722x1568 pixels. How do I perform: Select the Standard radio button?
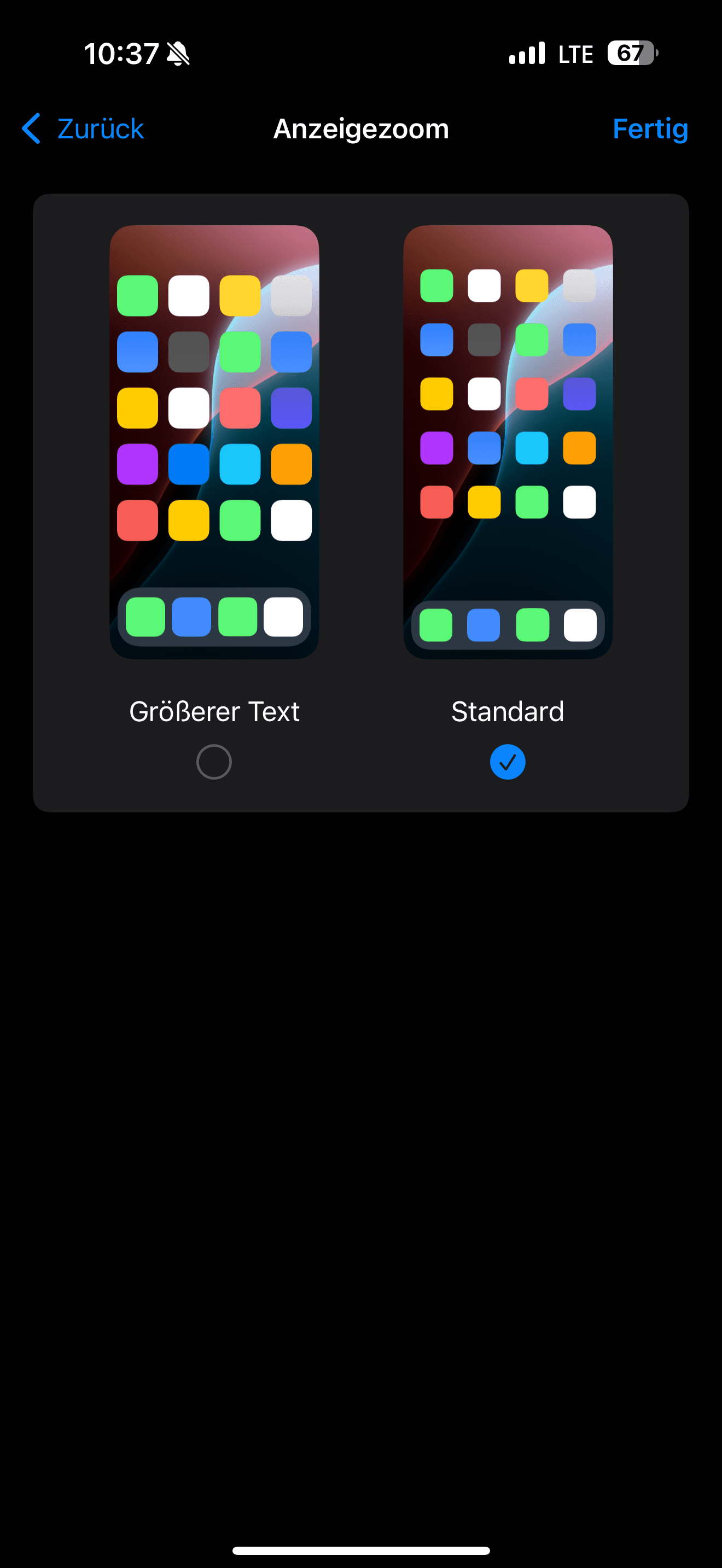pyautogui.click(x=507, y=762)
